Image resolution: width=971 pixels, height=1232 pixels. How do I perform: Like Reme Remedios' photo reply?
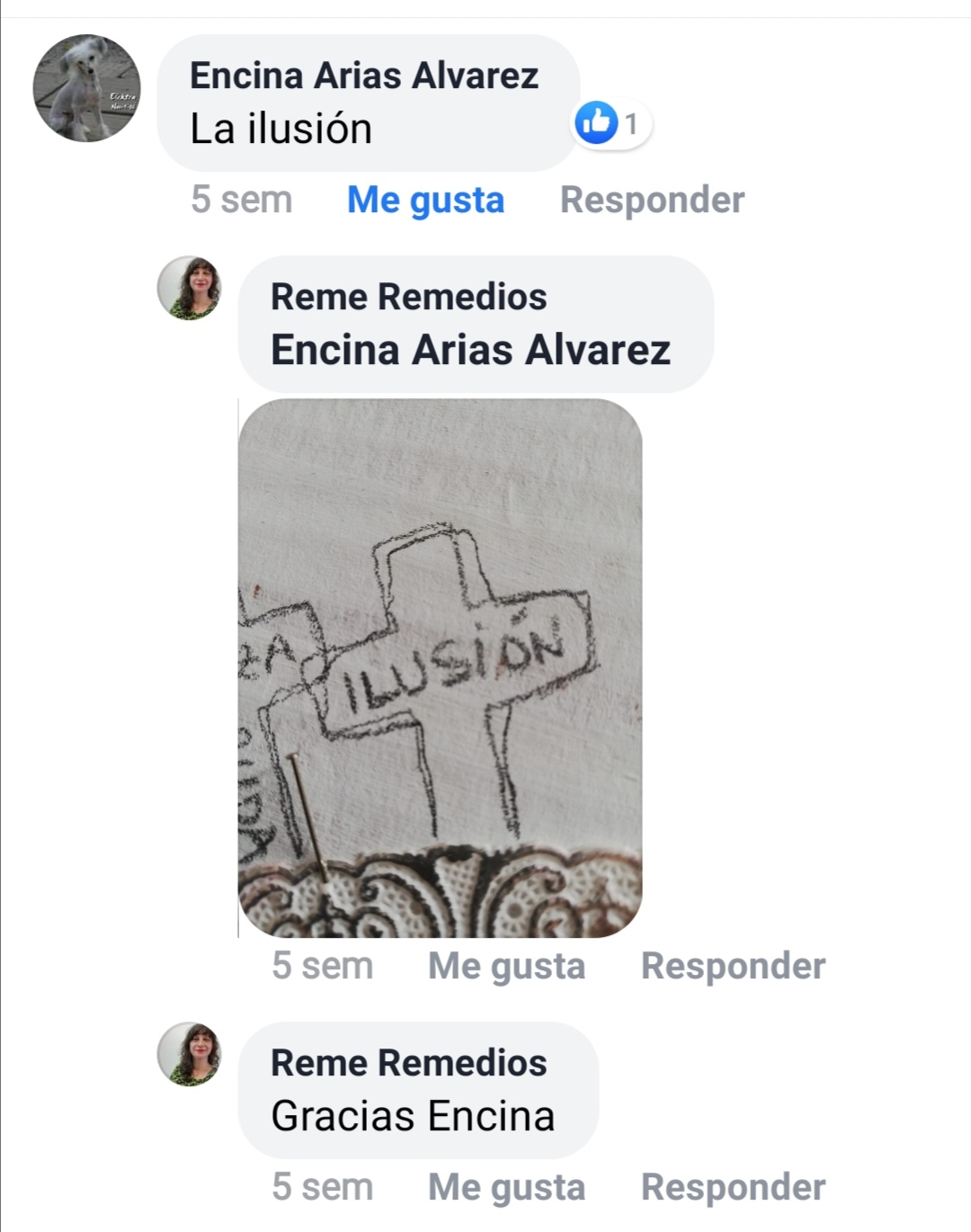pyautogui.click(x=506, y=966)
